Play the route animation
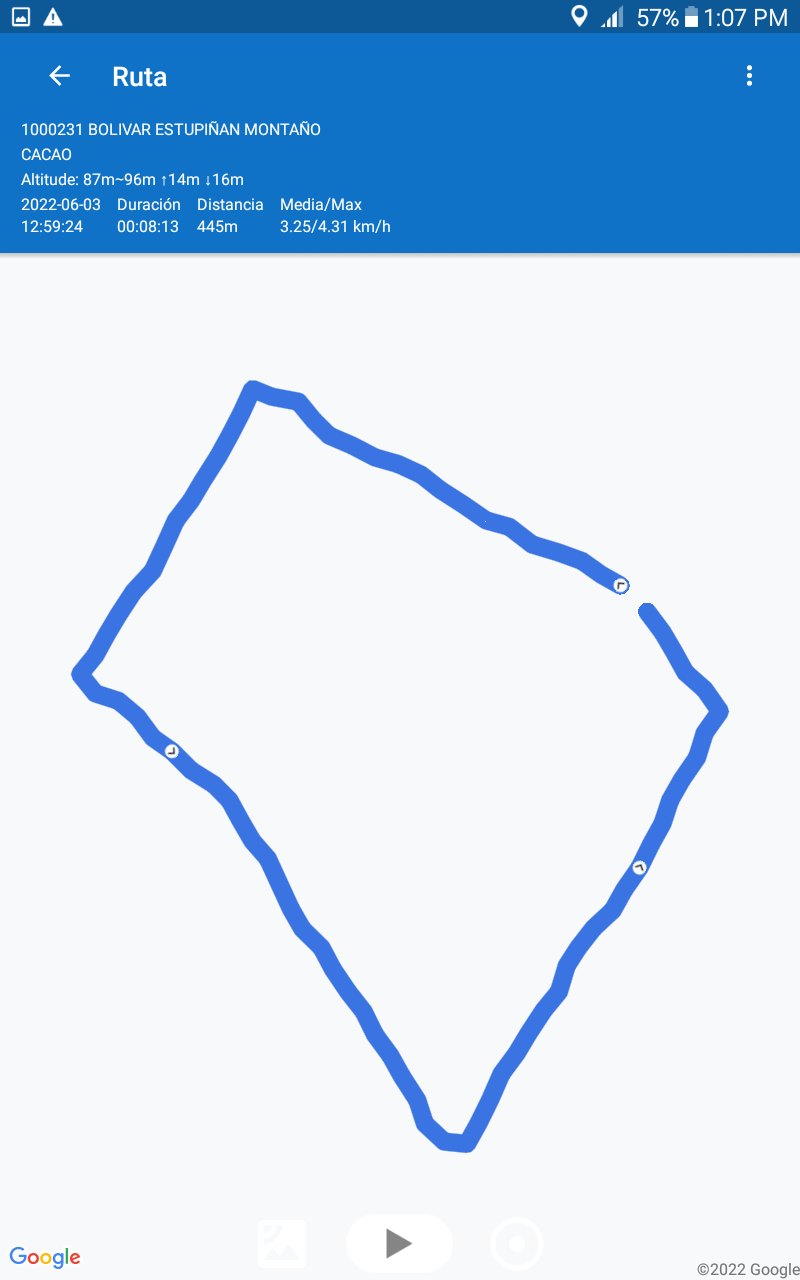This screenshot has width=800, height=1280. click(x=399, y=1243)
